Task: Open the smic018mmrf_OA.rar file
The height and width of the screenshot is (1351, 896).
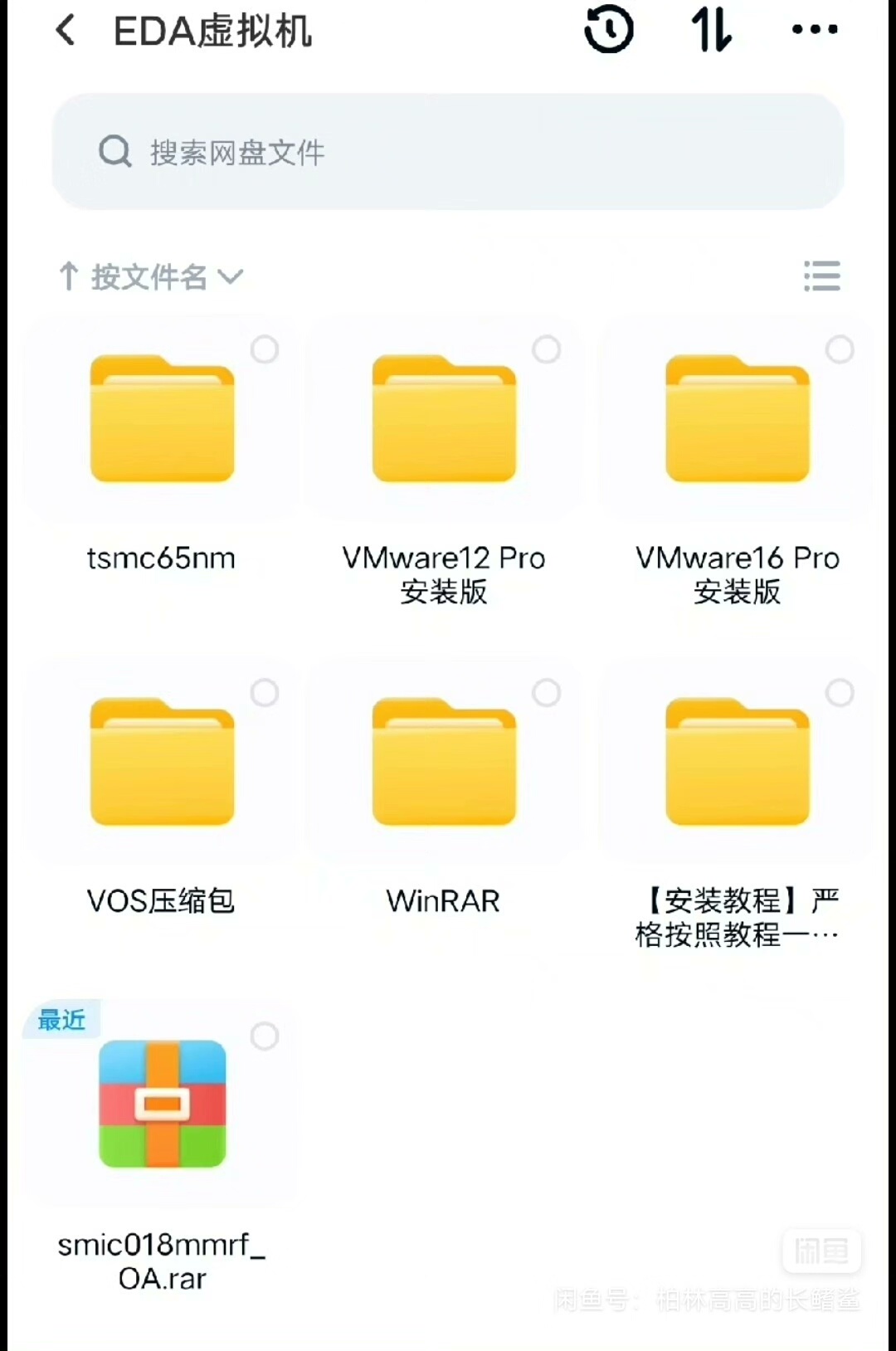Action: [162, 1105]
